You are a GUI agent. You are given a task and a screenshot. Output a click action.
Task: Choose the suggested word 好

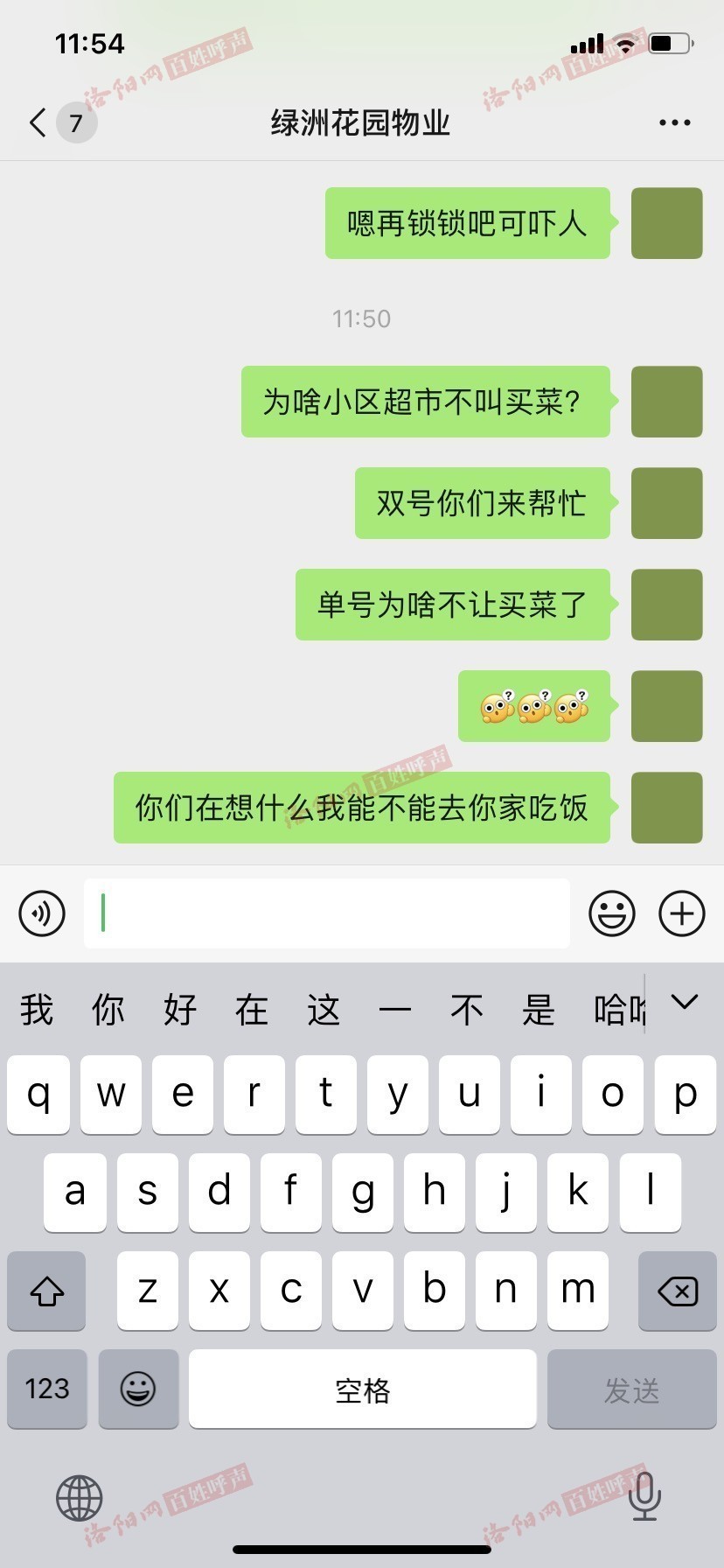[x=180, y=1010]
